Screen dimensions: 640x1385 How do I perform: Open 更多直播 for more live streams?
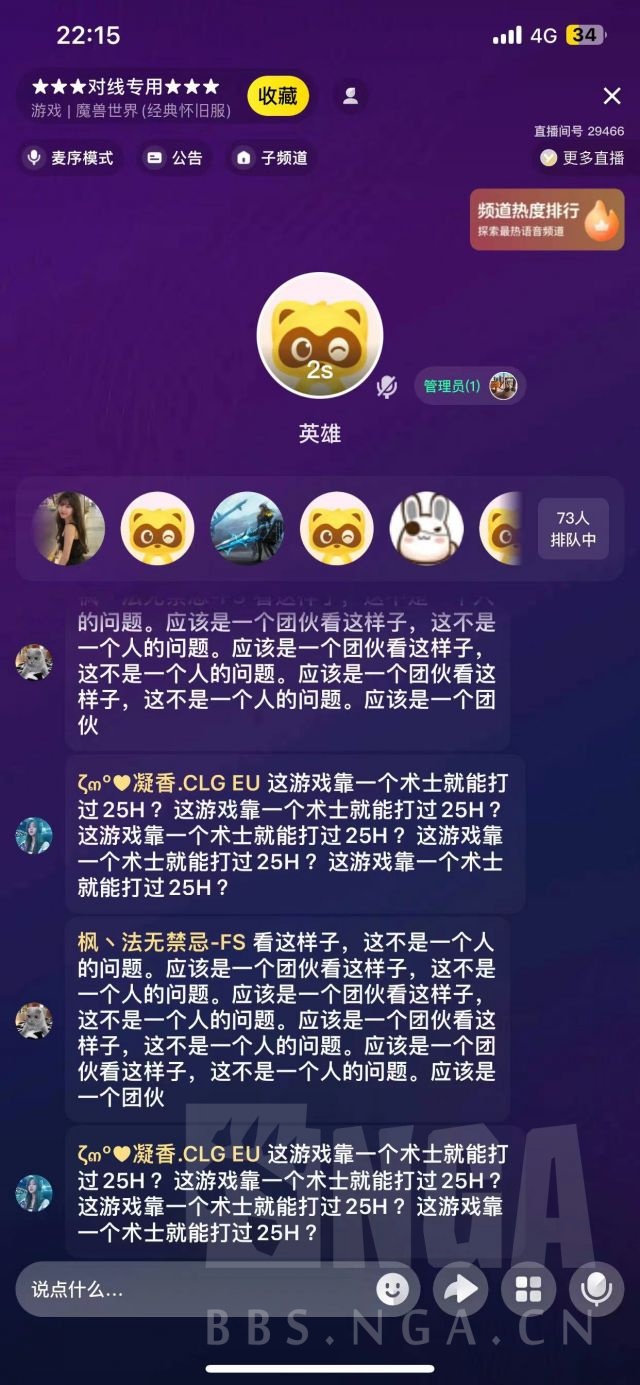tap(582, 158)
